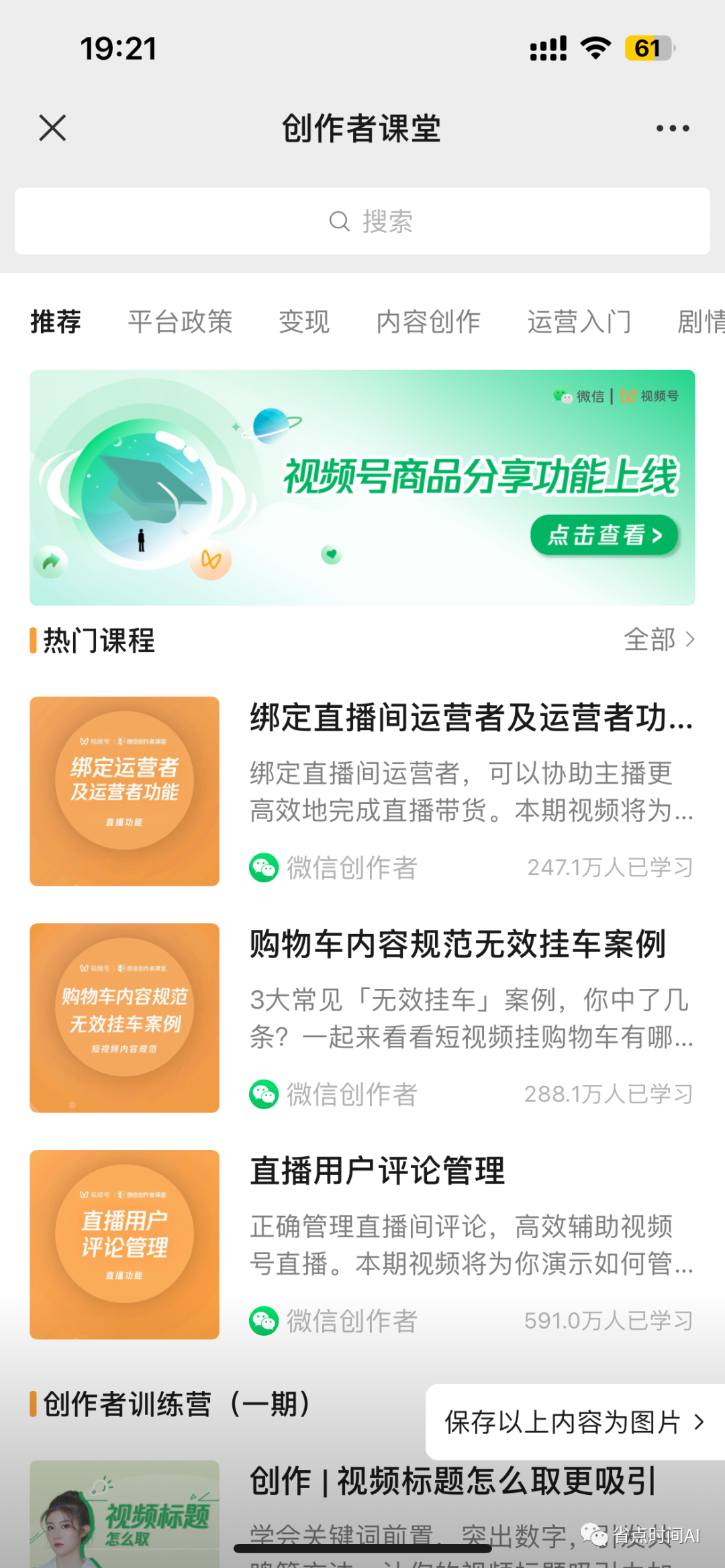Open the 绑定直播间运营者 course
Image resolution: width=725 pixels, height=1568 pixels.
(471, 718)
